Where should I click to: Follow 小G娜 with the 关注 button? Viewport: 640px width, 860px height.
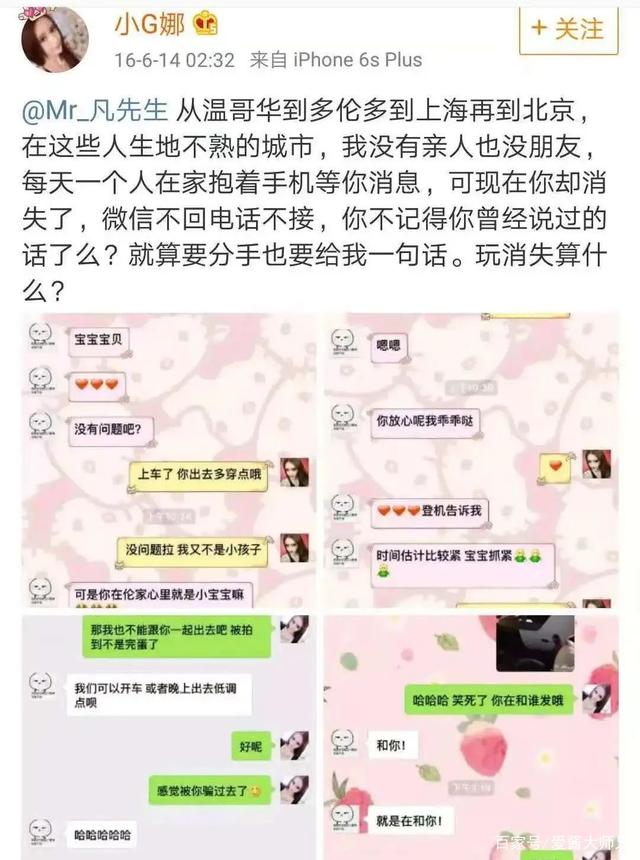coord(568,27)
